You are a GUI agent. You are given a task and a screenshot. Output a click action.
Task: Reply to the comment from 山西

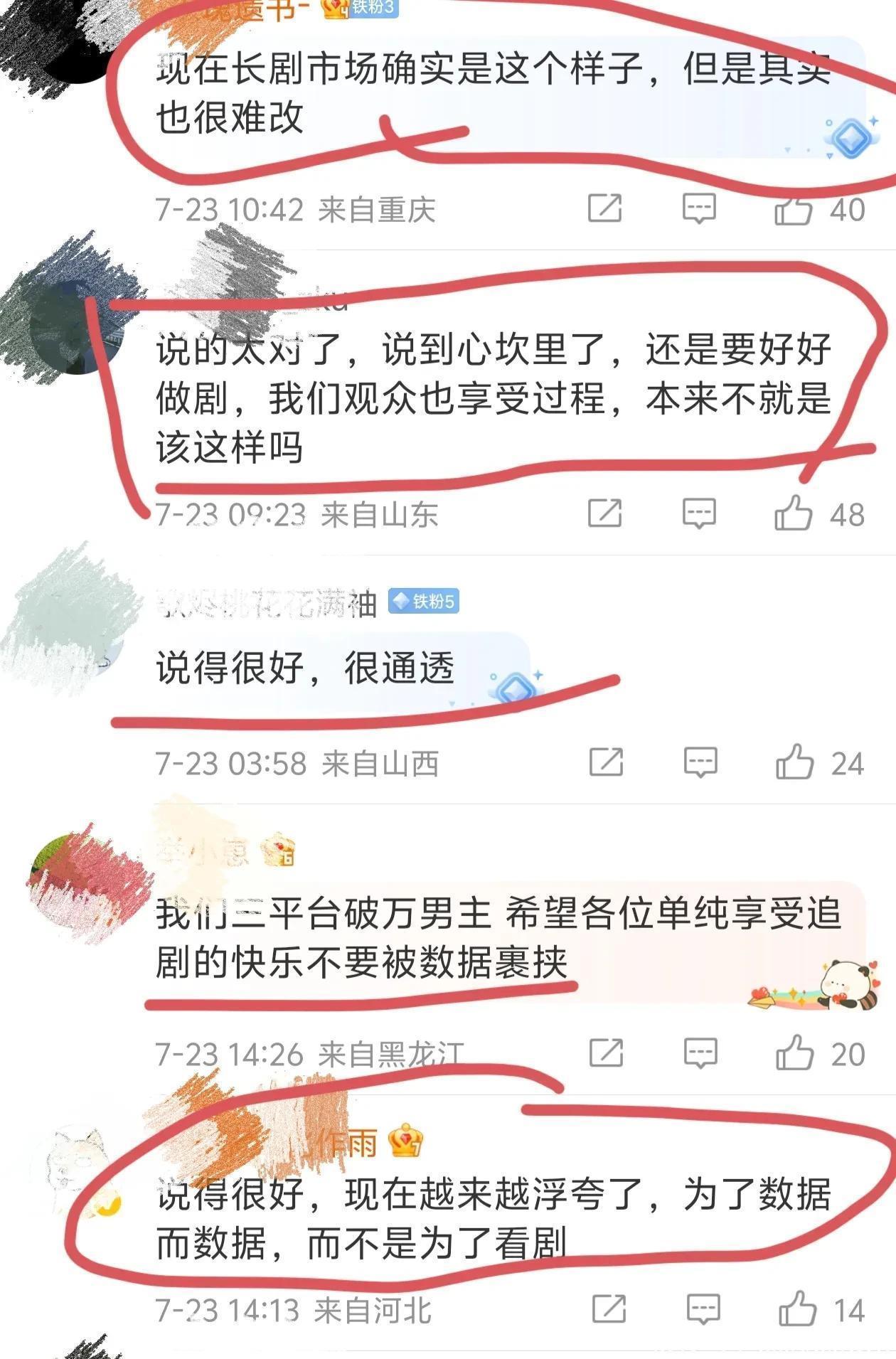pyautogui.click(x=700, y=762)
